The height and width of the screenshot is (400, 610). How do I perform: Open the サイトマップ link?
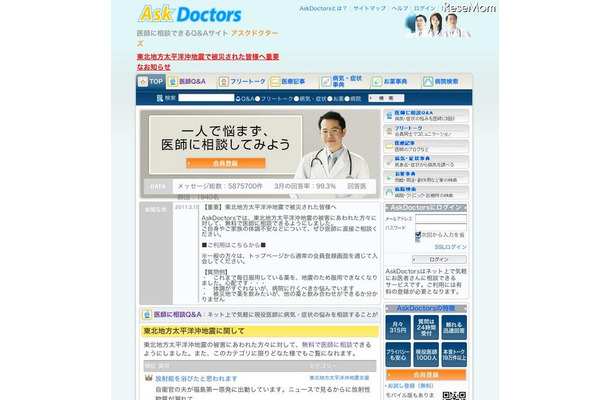coord(369,8)
